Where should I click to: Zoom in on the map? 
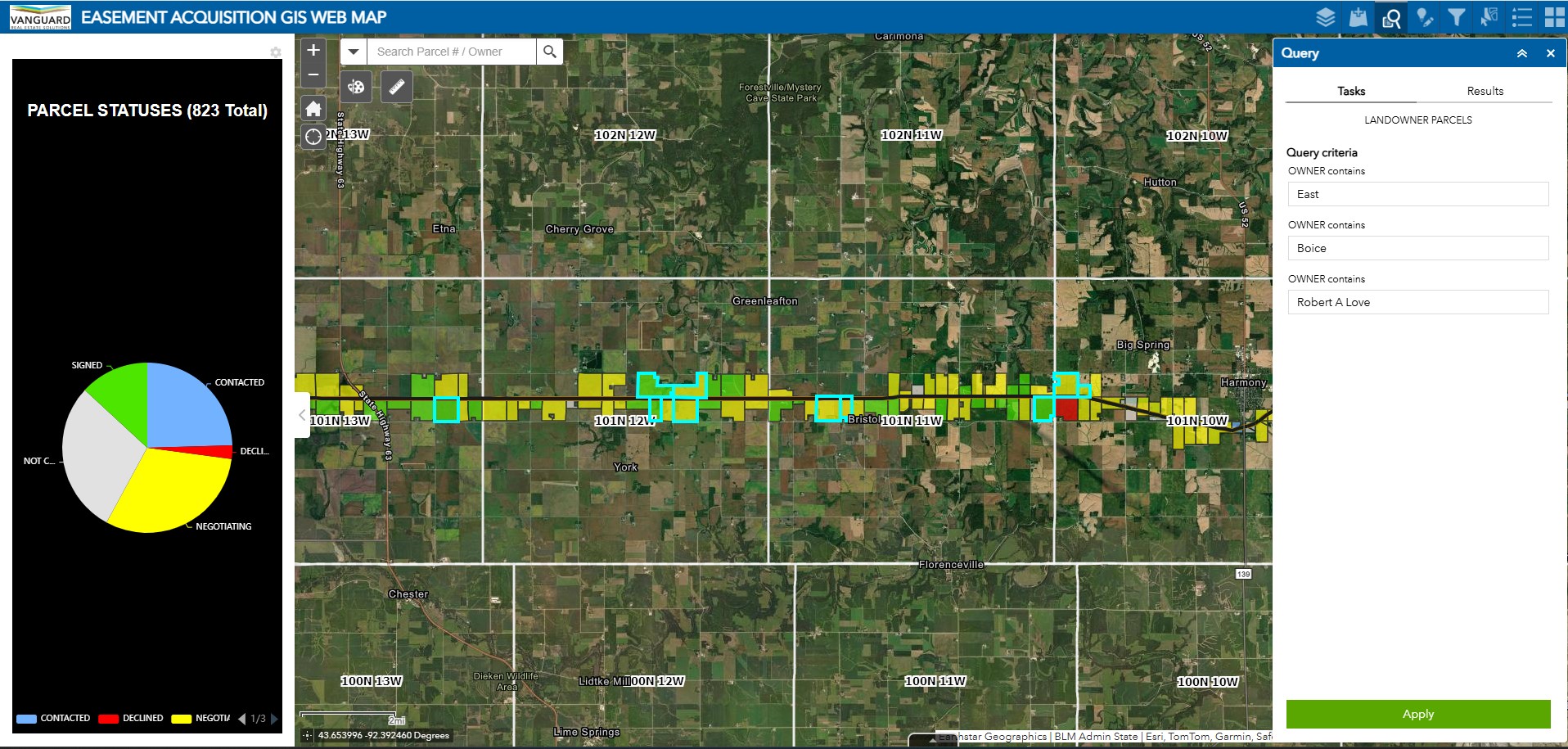313,51
